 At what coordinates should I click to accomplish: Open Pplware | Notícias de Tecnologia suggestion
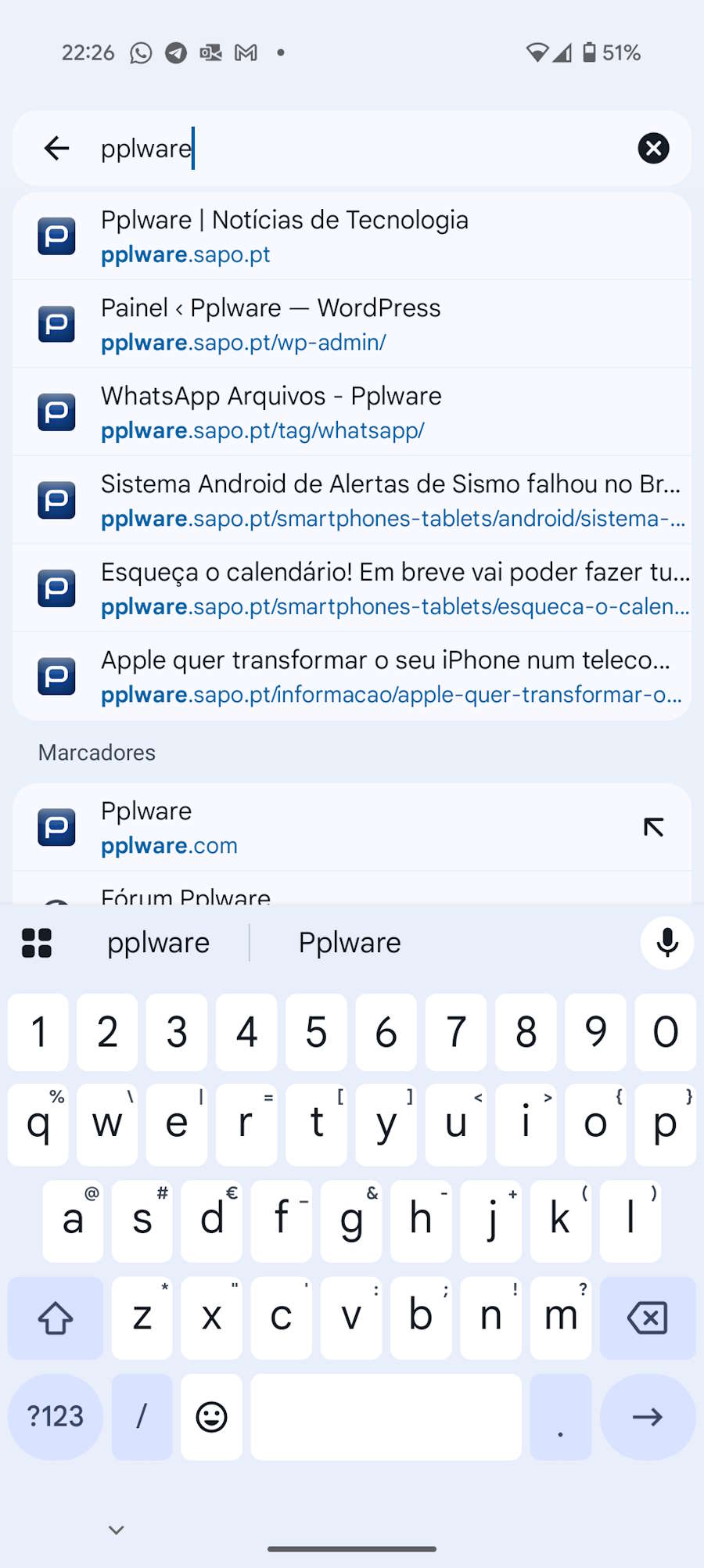352,236
